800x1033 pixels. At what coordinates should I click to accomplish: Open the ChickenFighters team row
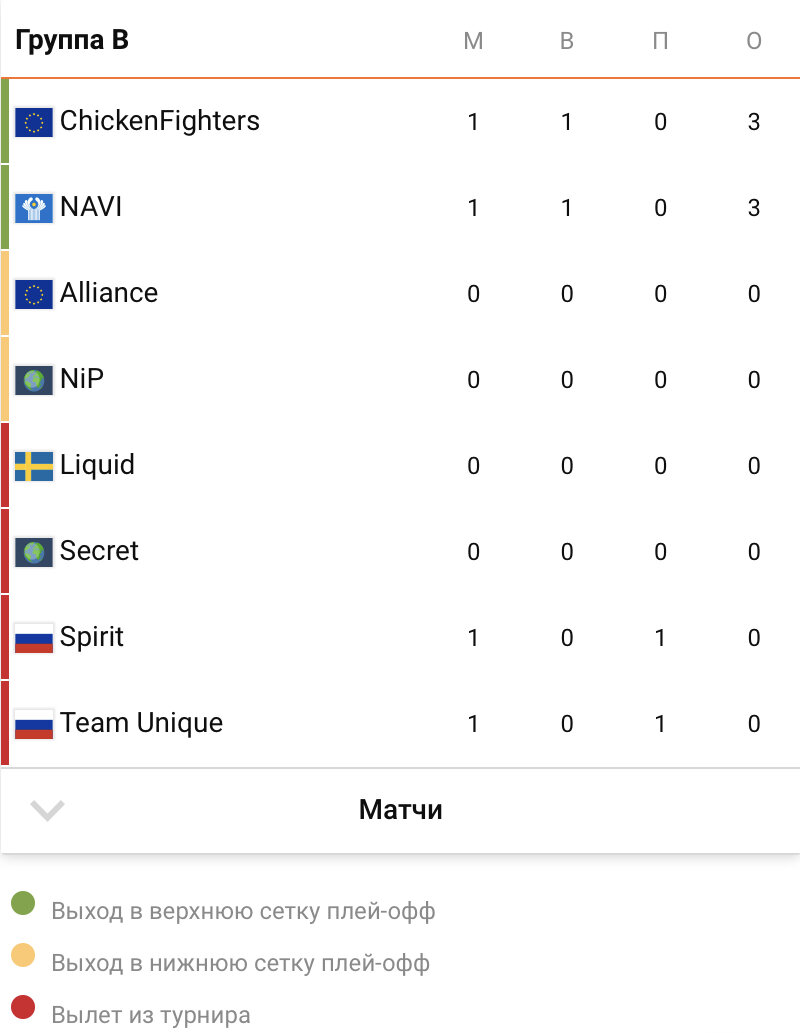coord(160,122)
